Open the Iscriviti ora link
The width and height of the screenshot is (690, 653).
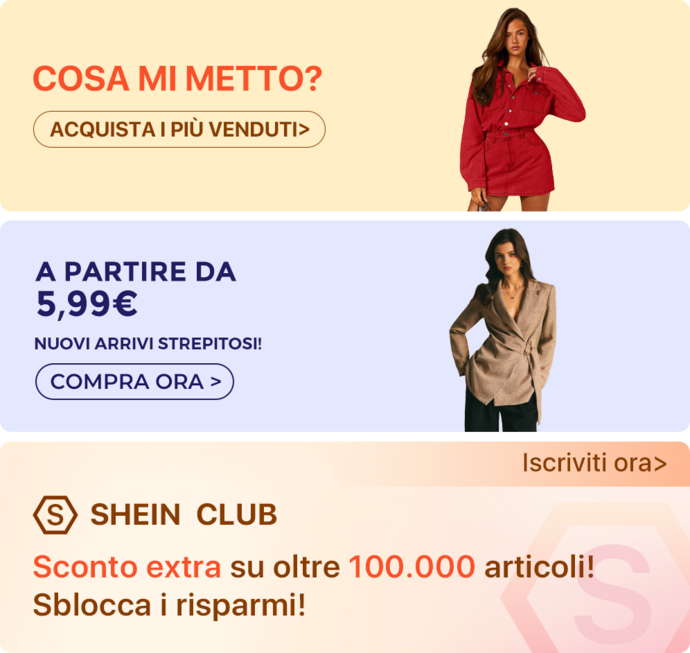pos(594,463)
